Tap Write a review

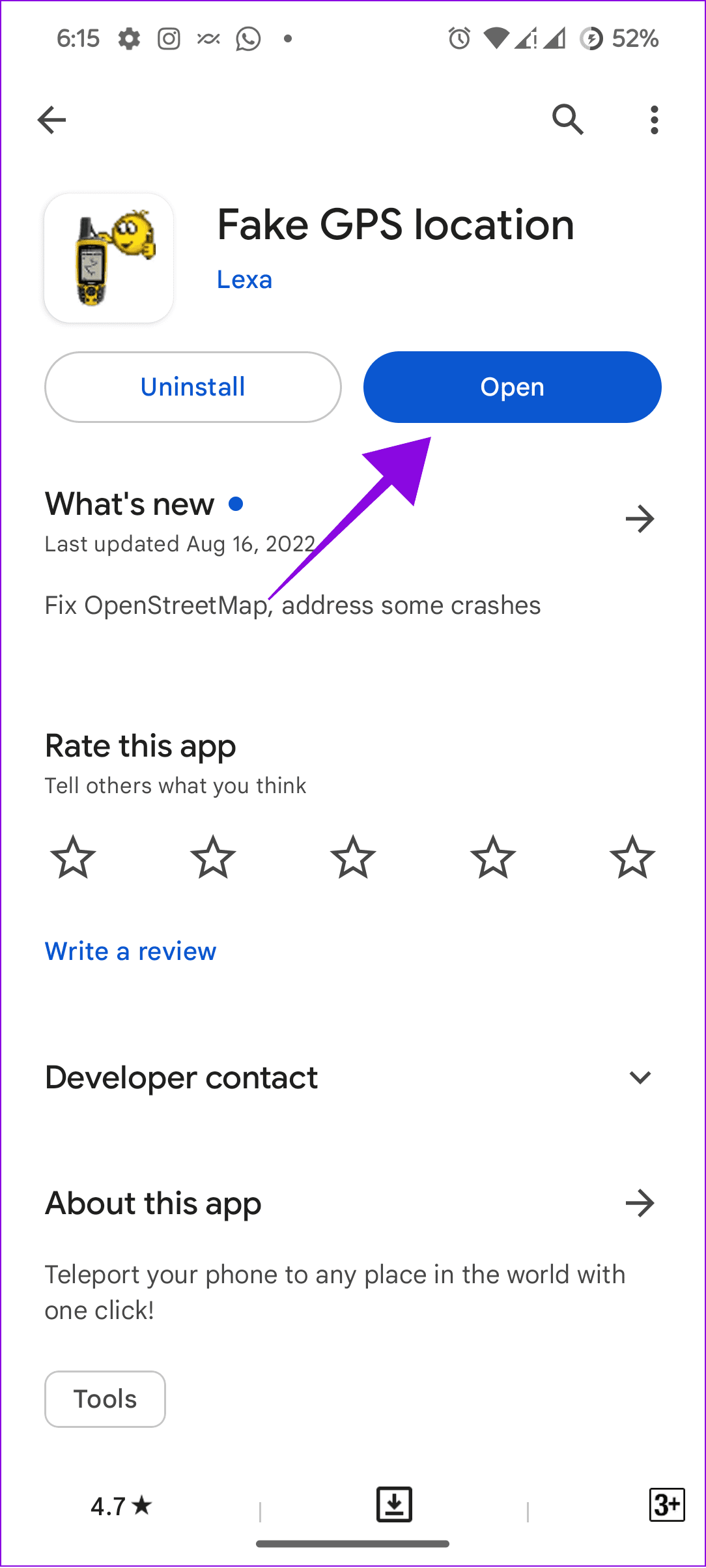pos(130,951)
